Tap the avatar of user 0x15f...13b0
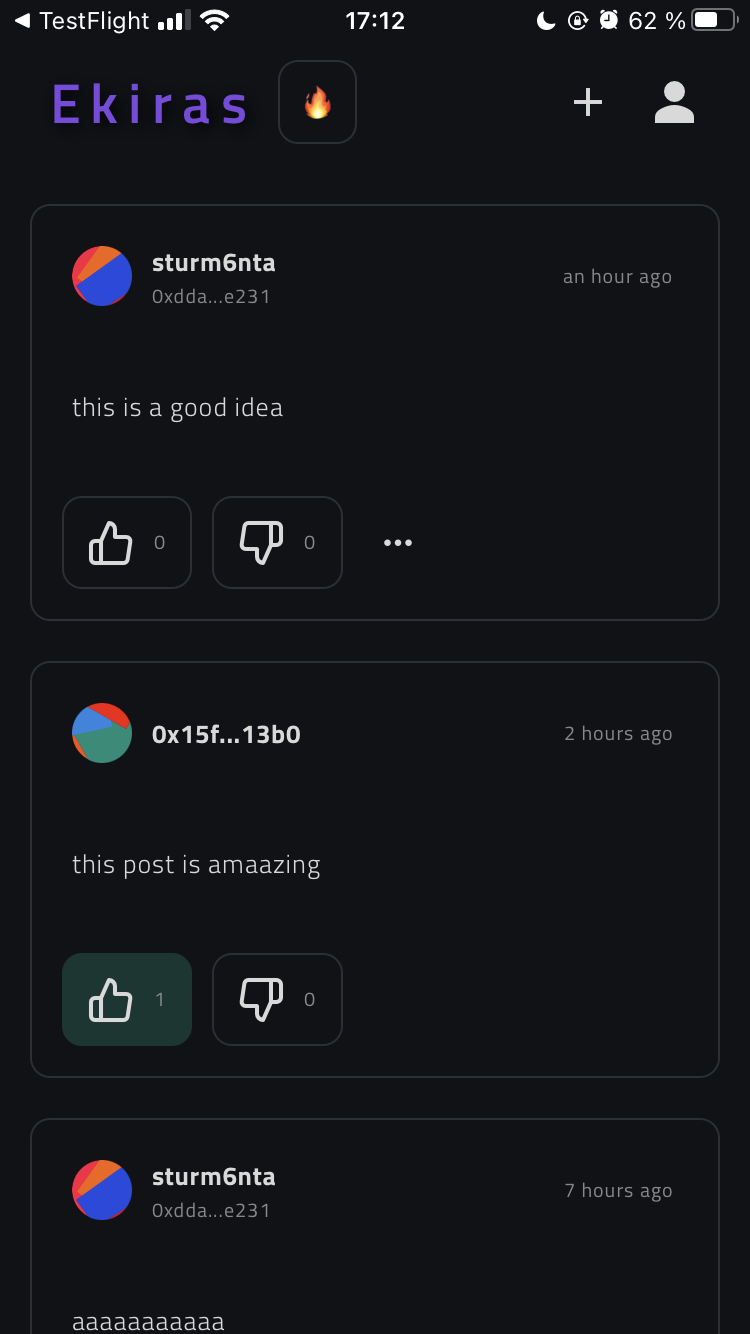The image size is (750, 1334). click(x=101, y=733)
